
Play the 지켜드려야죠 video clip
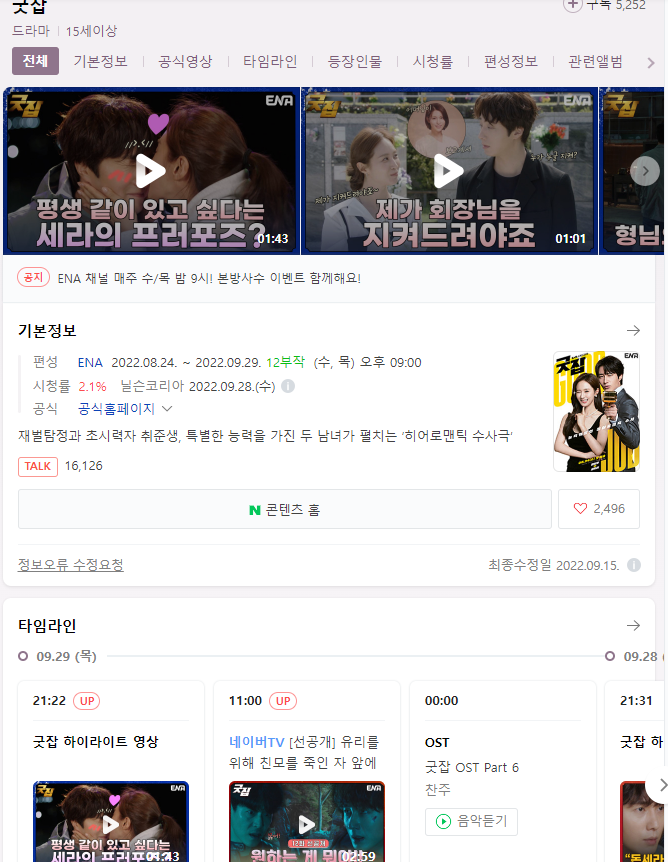(x=449, y=170)
